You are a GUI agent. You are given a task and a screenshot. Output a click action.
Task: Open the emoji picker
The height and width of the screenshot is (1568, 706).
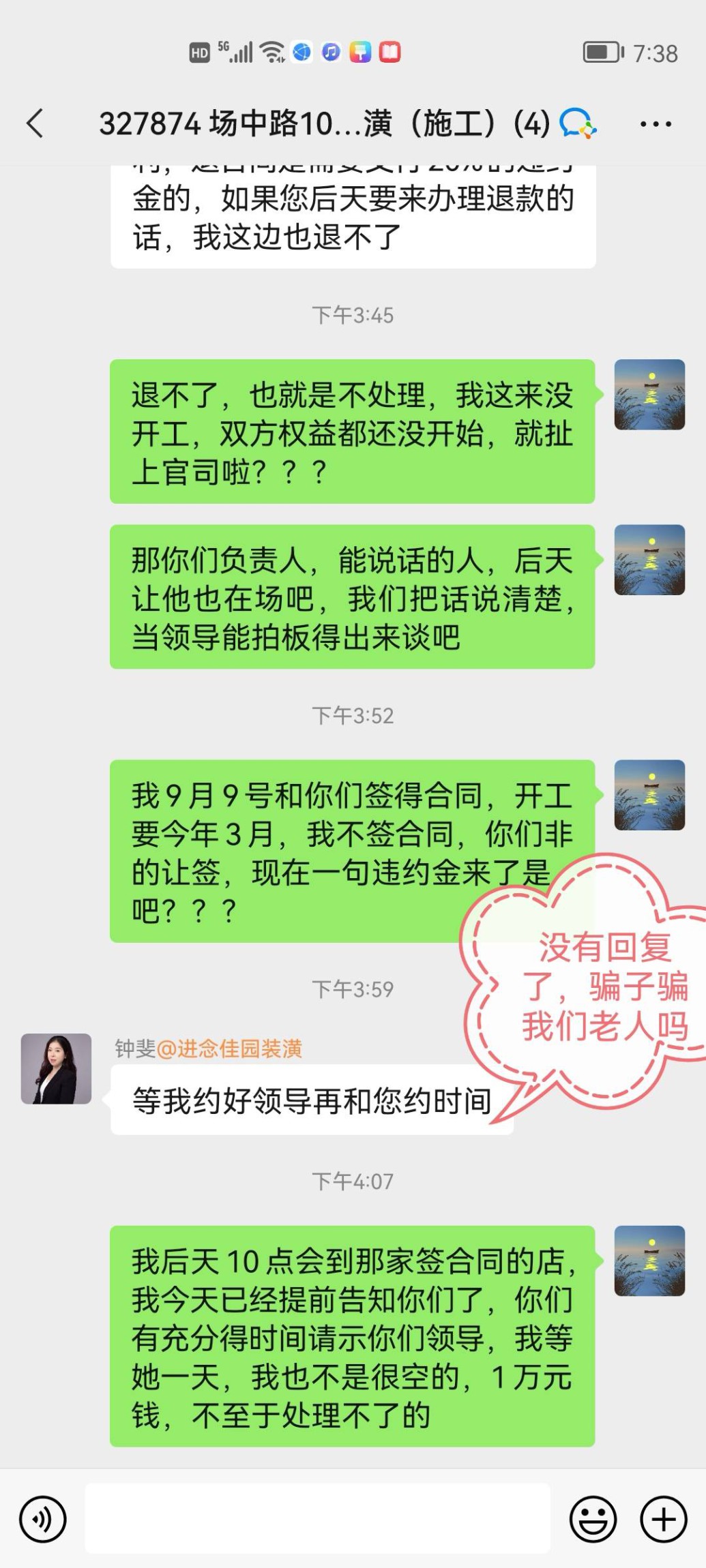[593, 1519]
